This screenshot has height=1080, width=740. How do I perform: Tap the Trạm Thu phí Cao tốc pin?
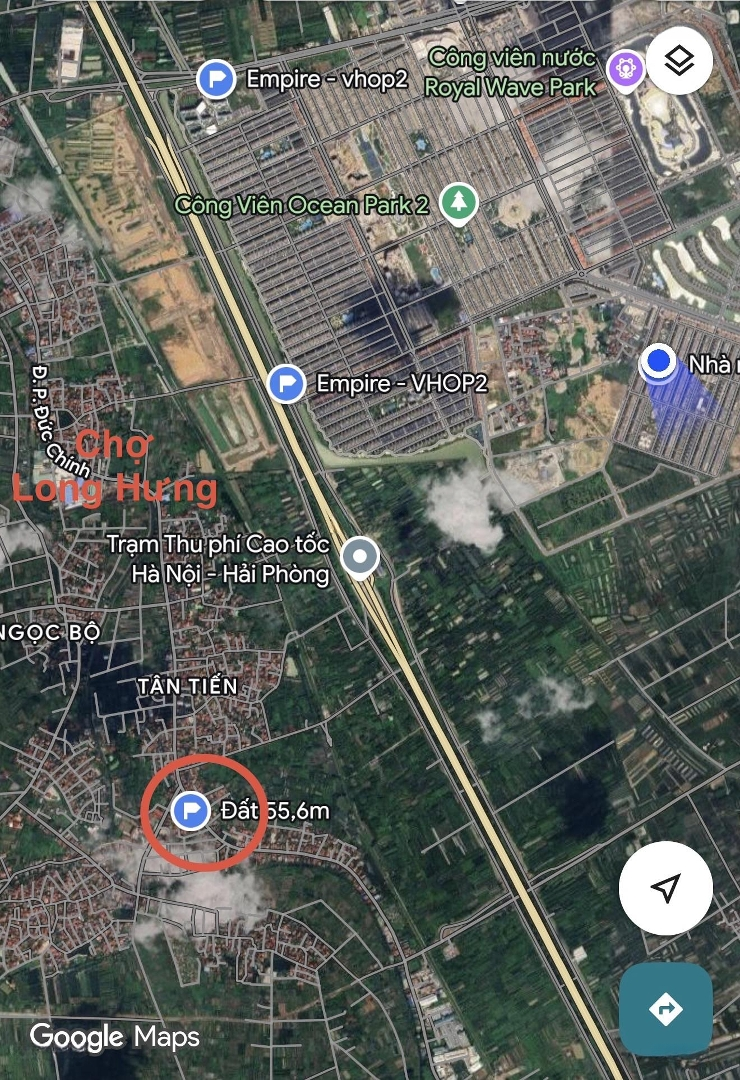point(359,557)
